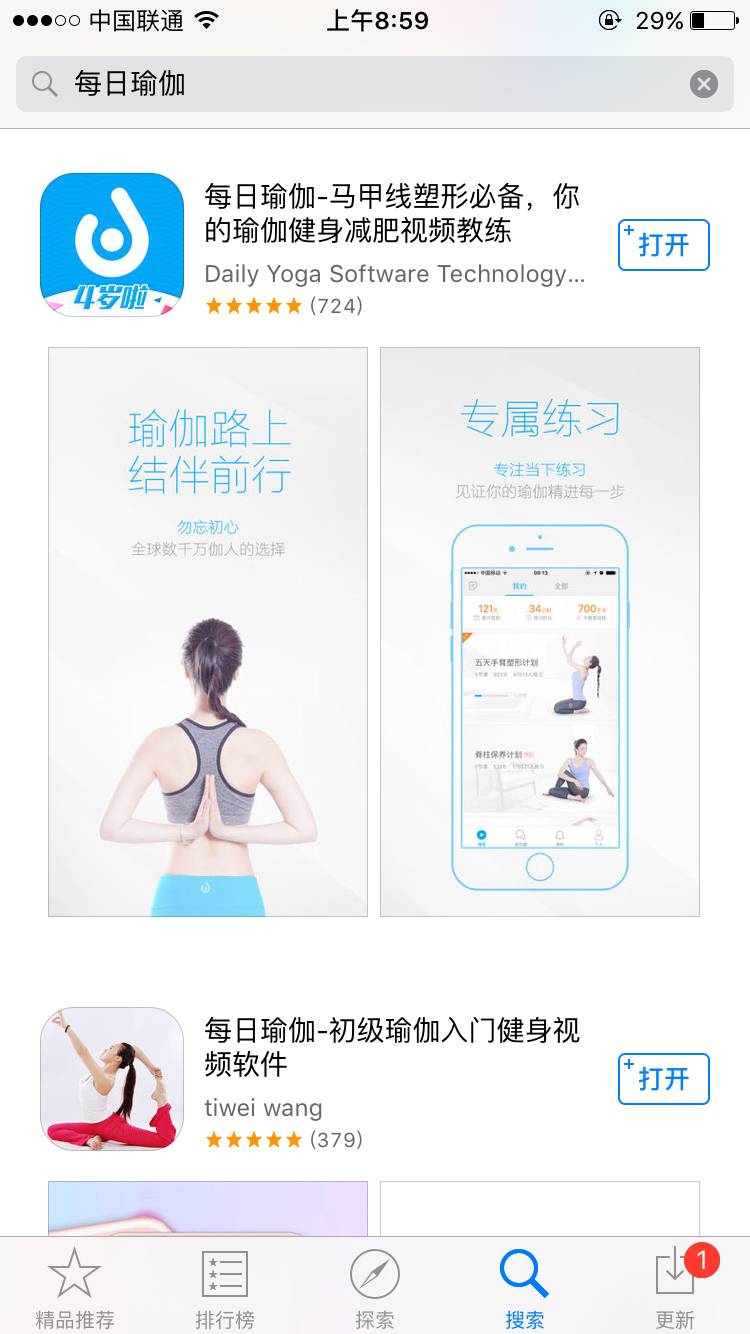This screenshot has width=750, height=1334.
Task: Clear the search text
Action: click(x=704, y=84)
